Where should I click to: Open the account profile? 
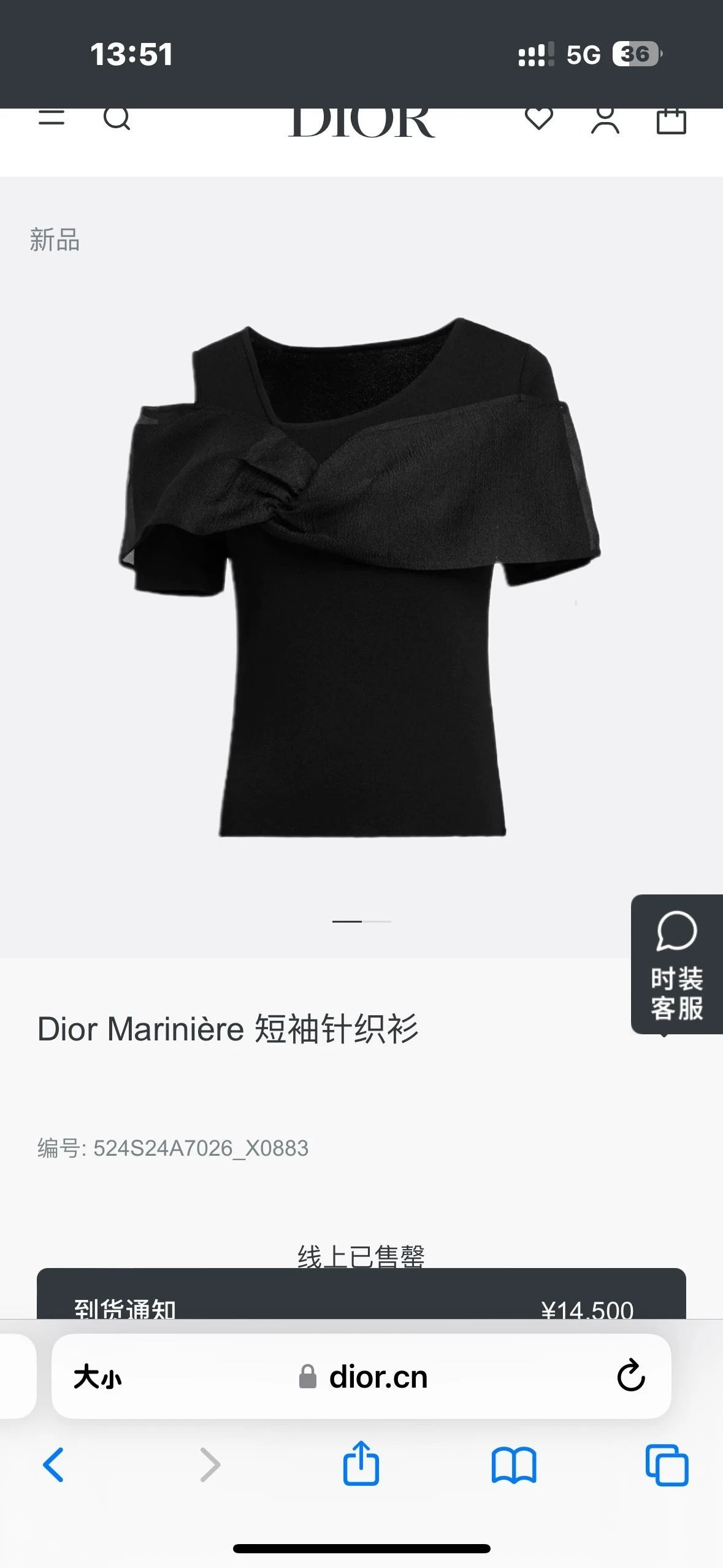tap(605, 120)
